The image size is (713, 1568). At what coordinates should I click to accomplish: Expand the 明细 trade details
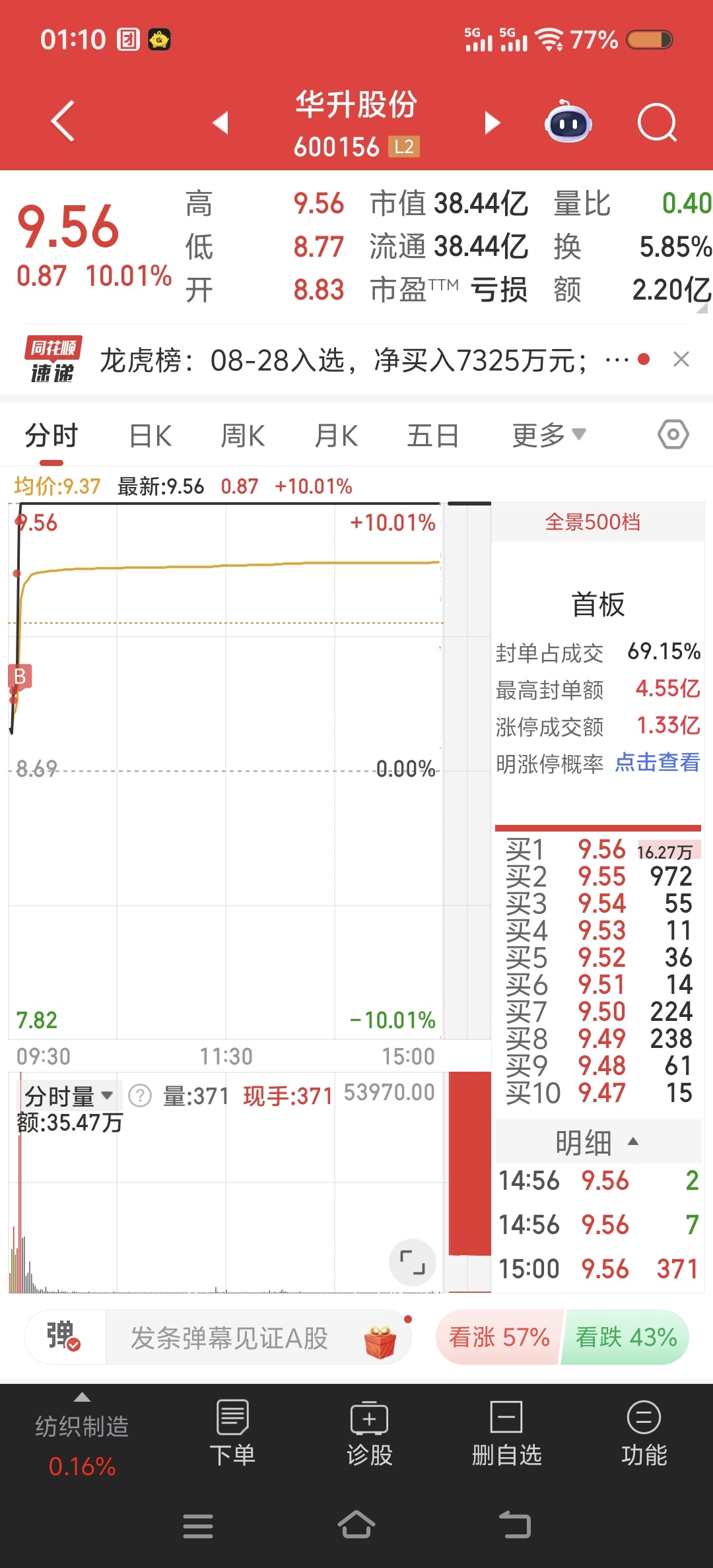click(597, 1142)
